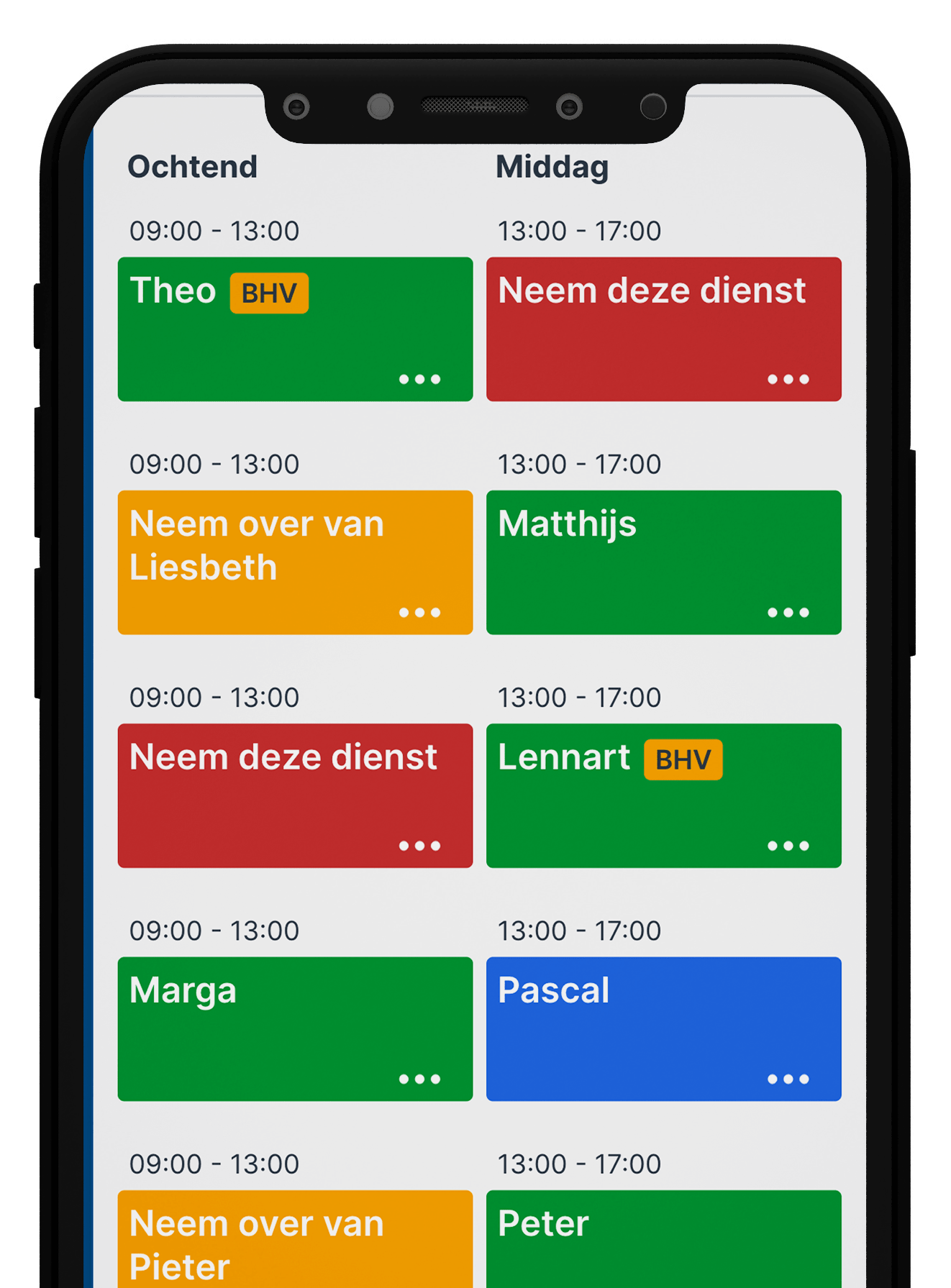Open the options menu on Pascal's shift
The height and width of the screenshot is (1288, 951).
pos(787,1078)
